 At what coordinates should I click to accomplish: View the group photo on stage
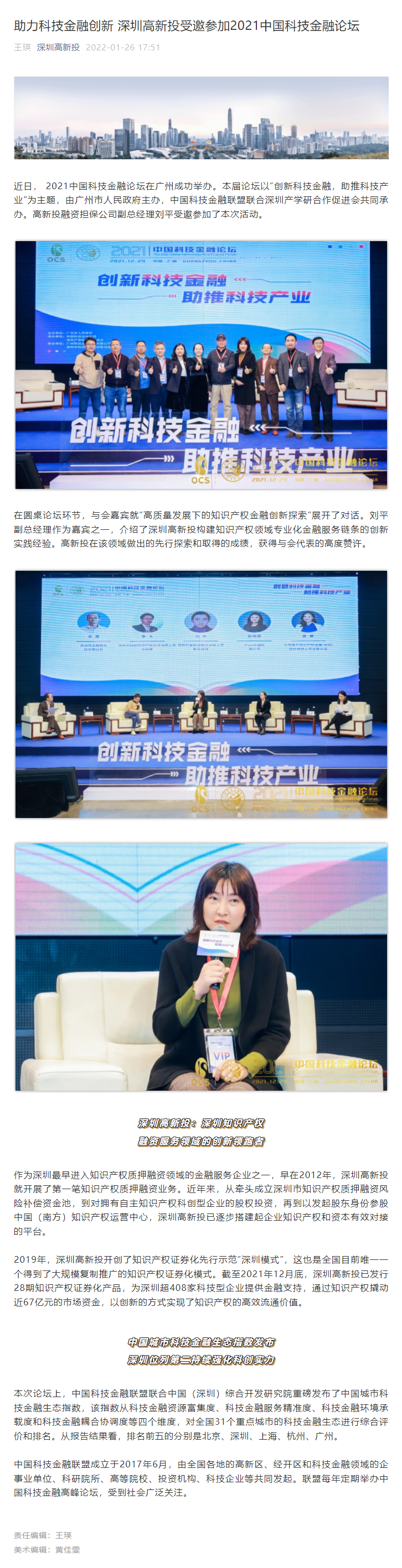click(x=201, y=364)
